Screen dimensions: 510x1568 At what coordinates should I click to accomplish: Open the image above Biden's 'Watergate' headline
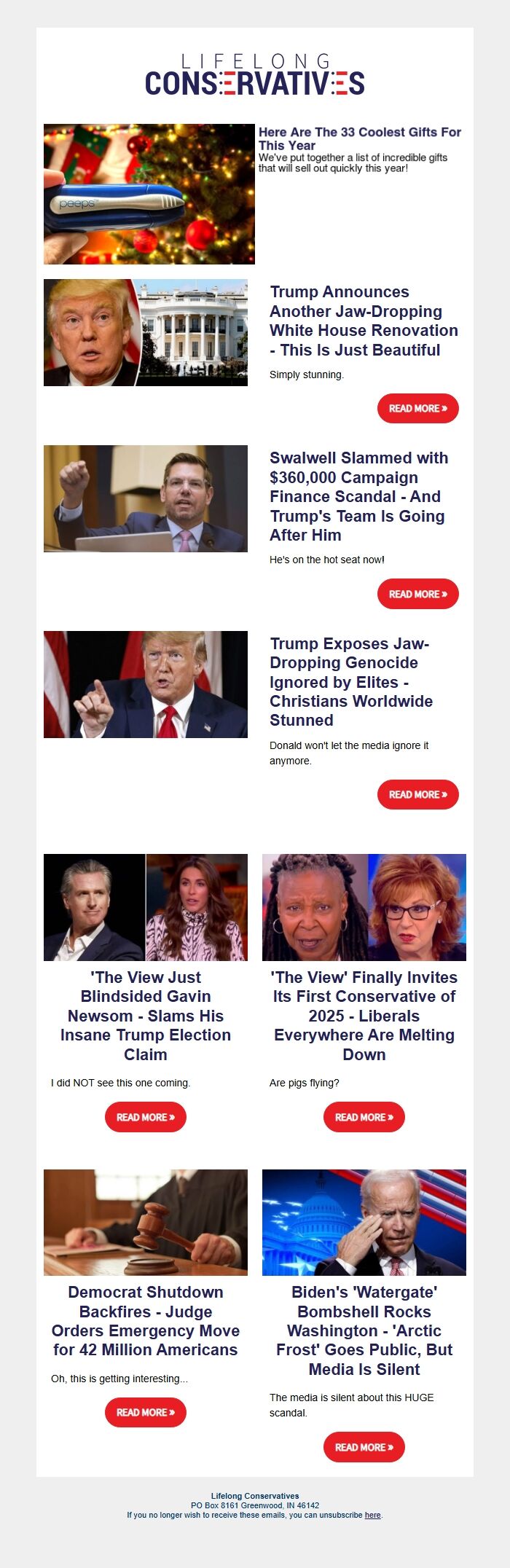(x=364, y=1223)
